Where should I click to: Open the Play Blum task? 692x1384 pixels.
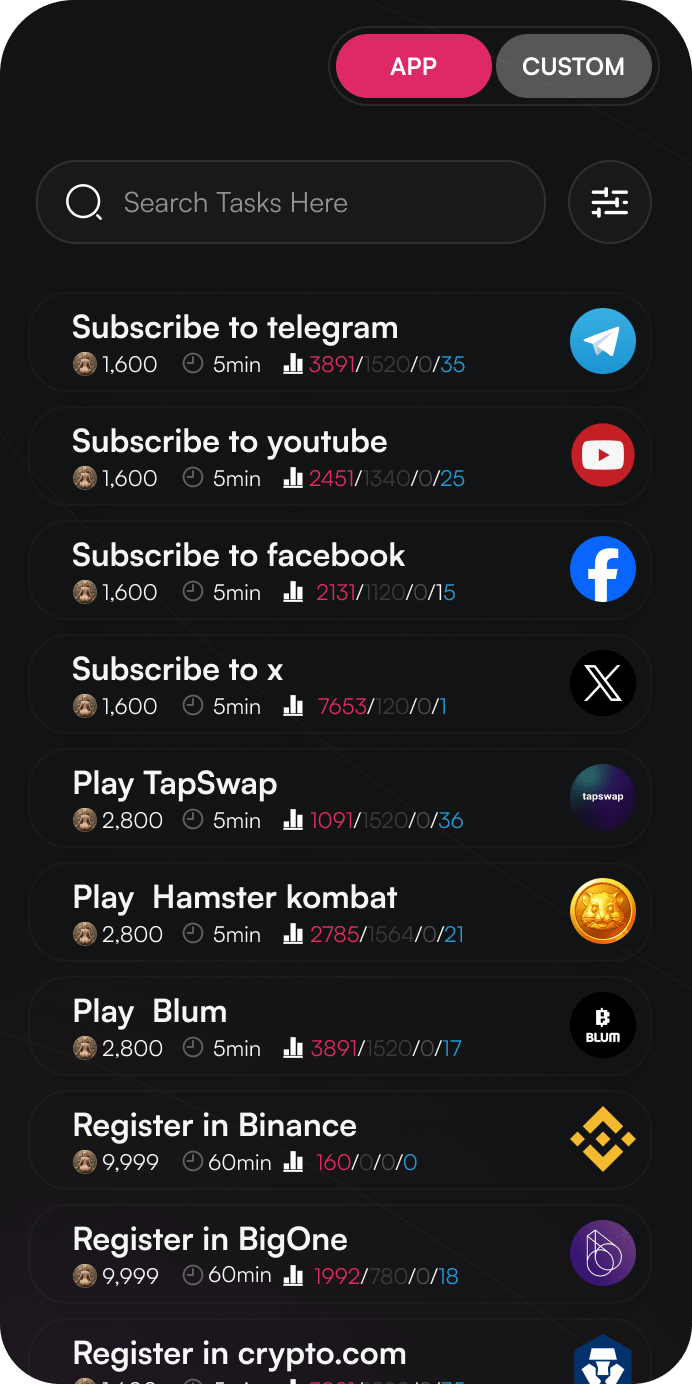click(340, 1026)
